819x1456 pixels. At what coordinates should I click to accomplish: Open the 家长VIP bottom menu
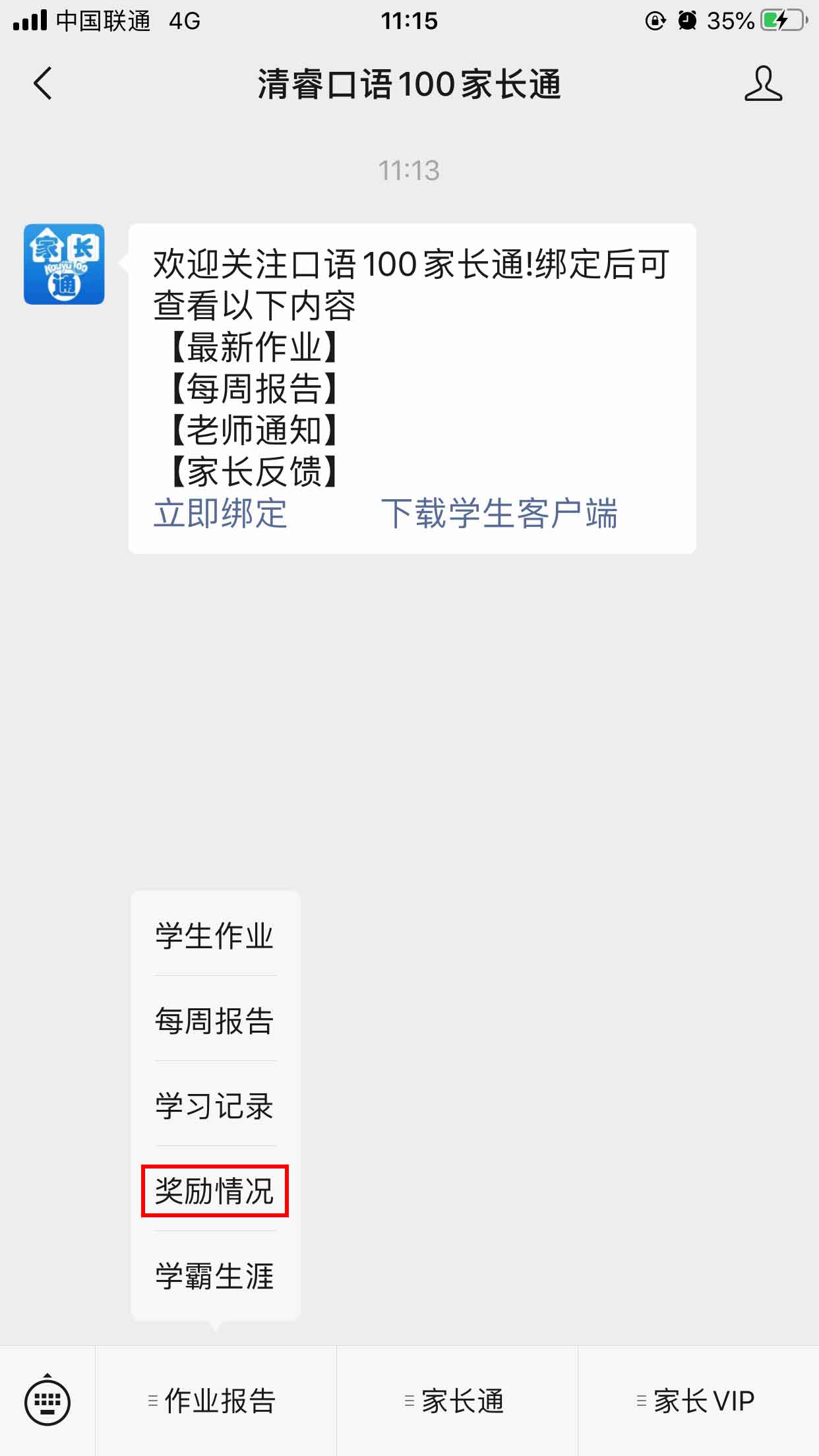click(699, 1401)
